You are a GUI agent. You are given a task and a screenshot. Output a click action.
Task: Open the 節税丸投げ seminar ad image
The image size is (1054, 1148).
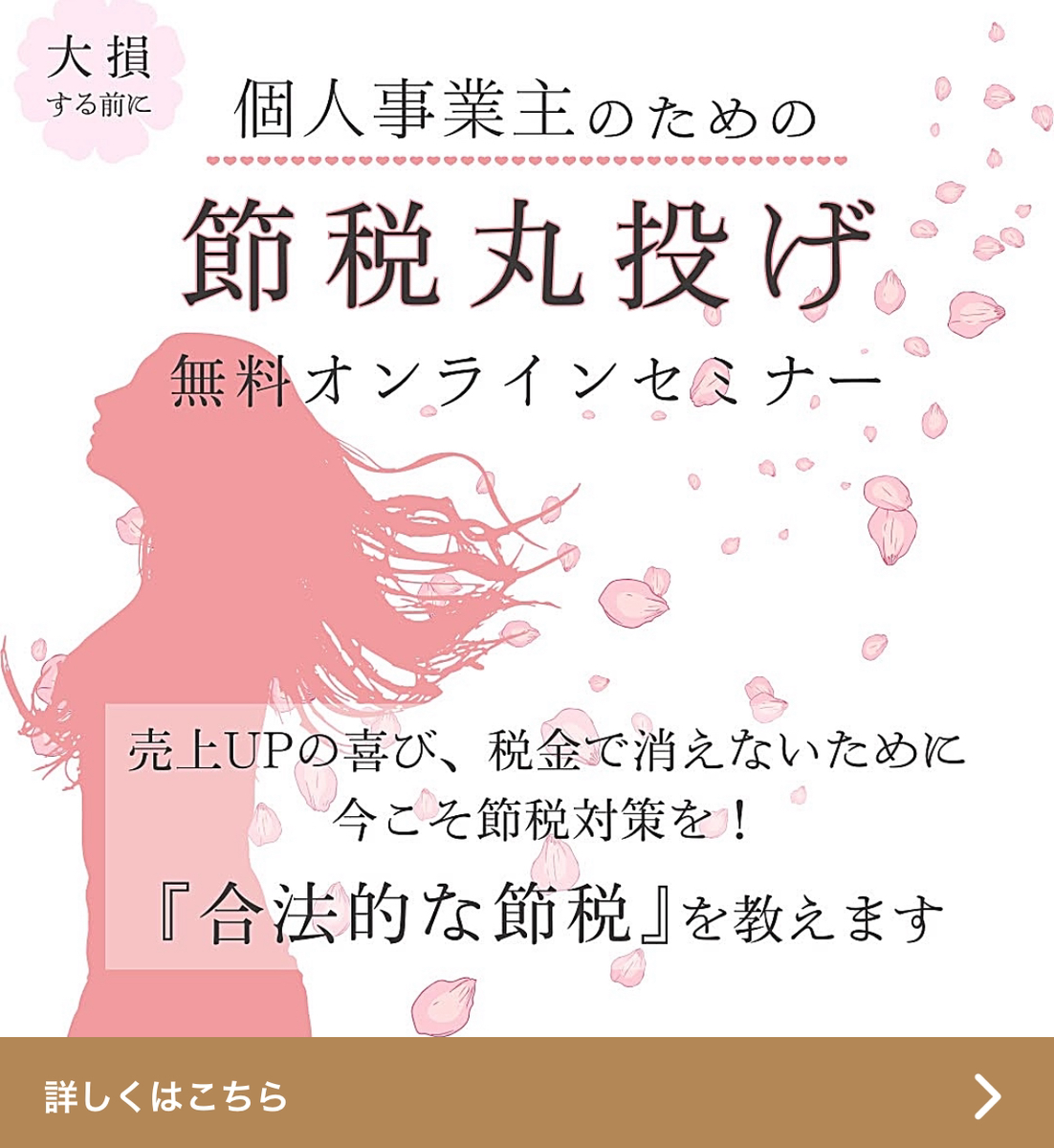(x=526, y=517)
